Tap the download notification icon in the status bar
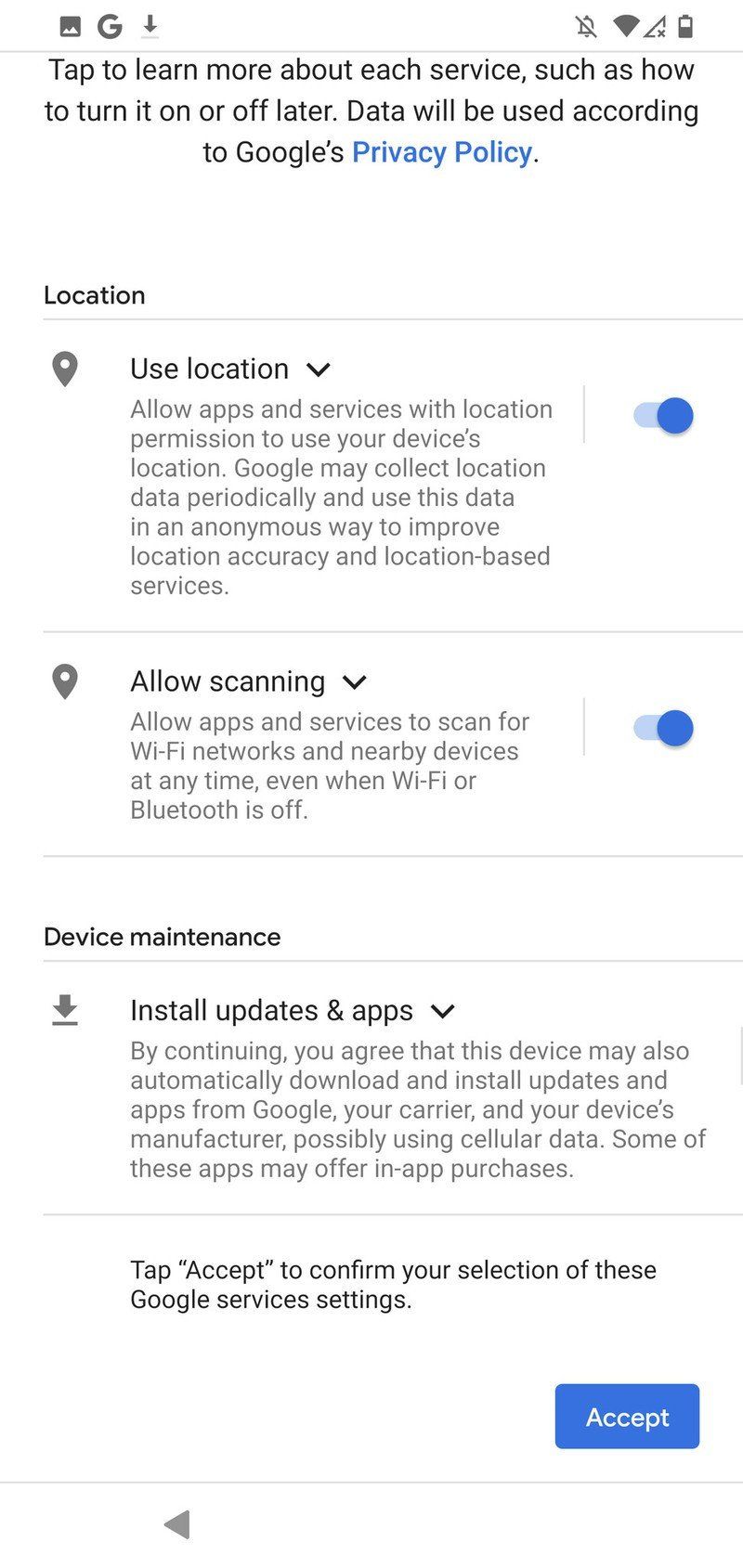 [149, 26]
